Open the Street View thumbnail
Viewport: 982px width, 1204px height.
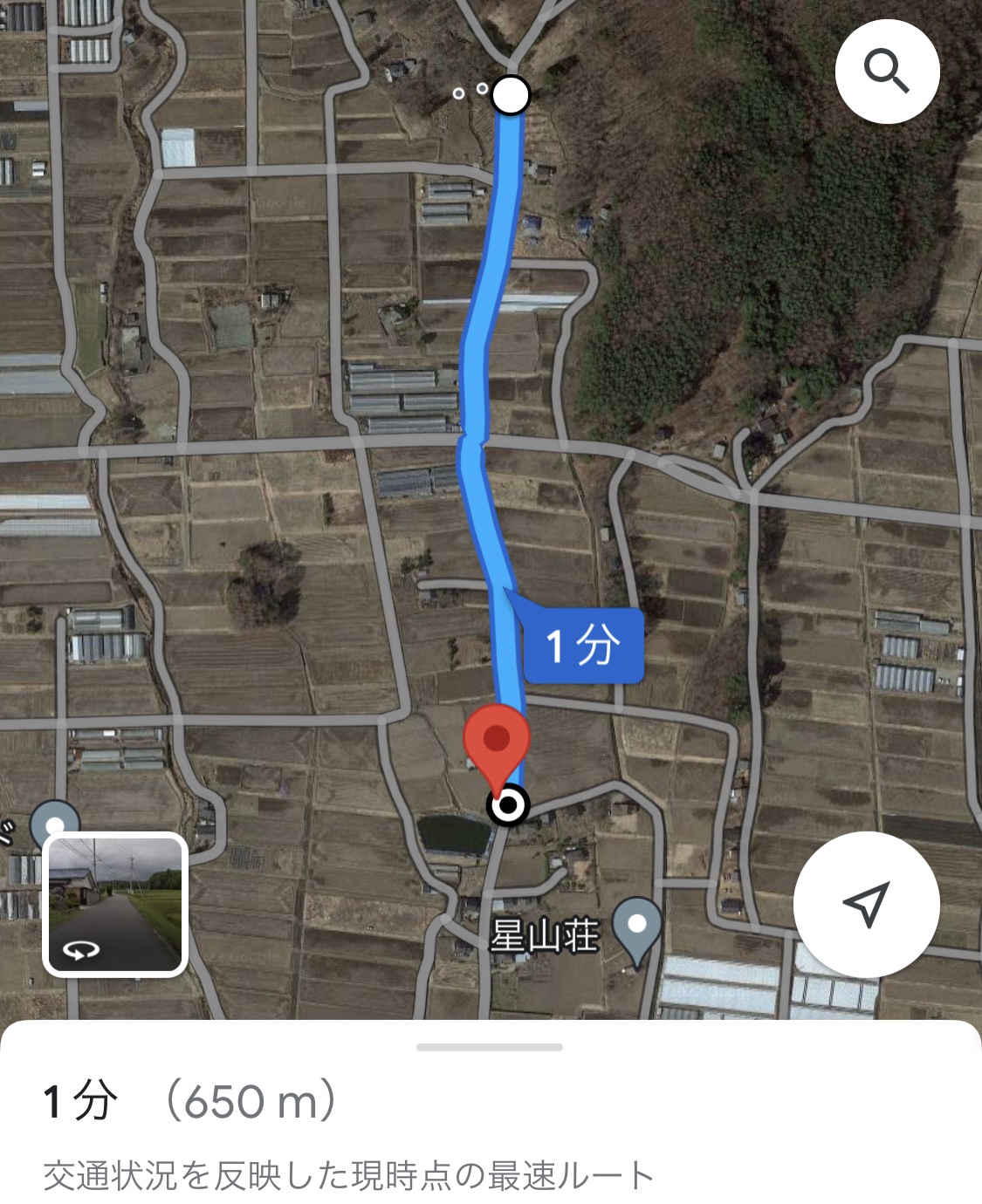click(115, 904)
